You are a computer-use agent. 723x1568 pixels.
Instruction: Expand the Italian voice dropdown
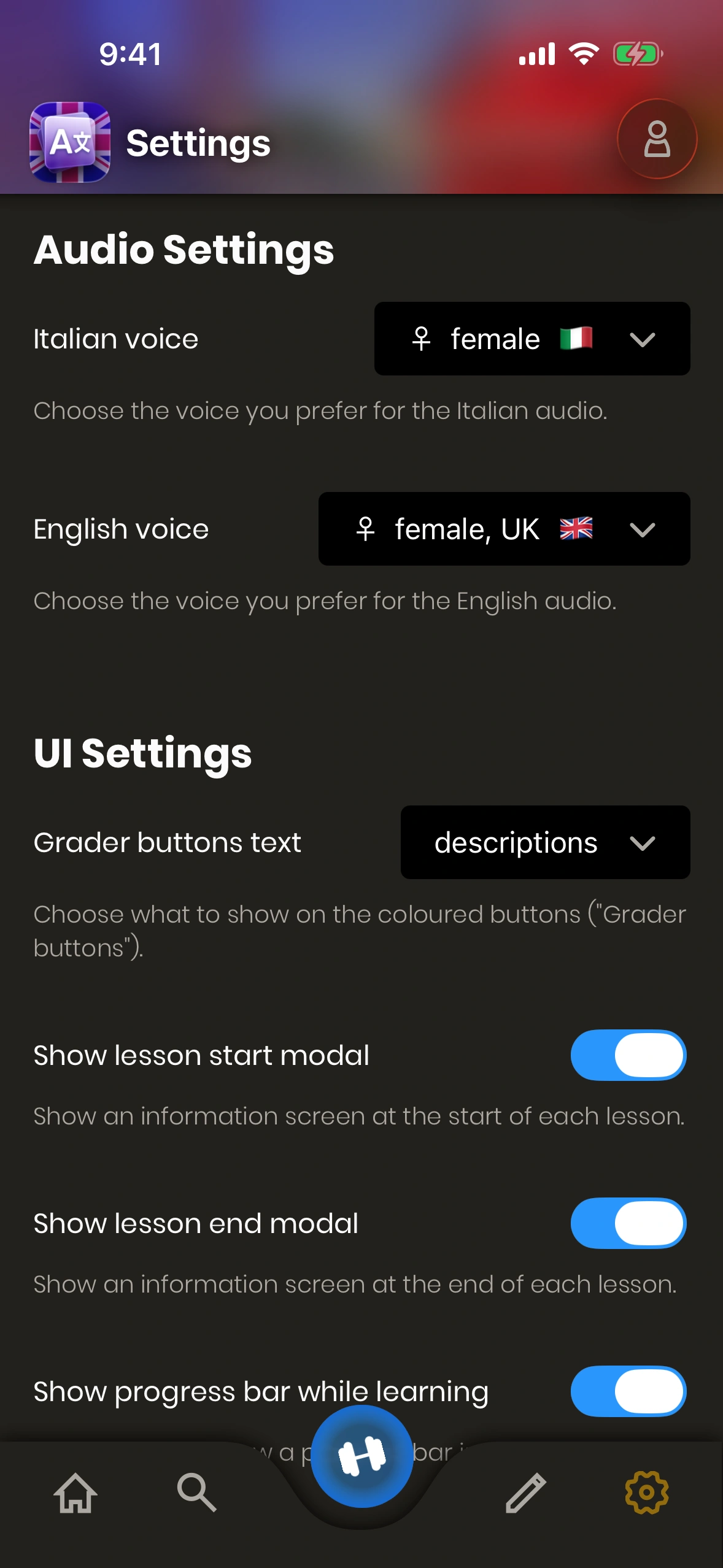coord(532,339)
